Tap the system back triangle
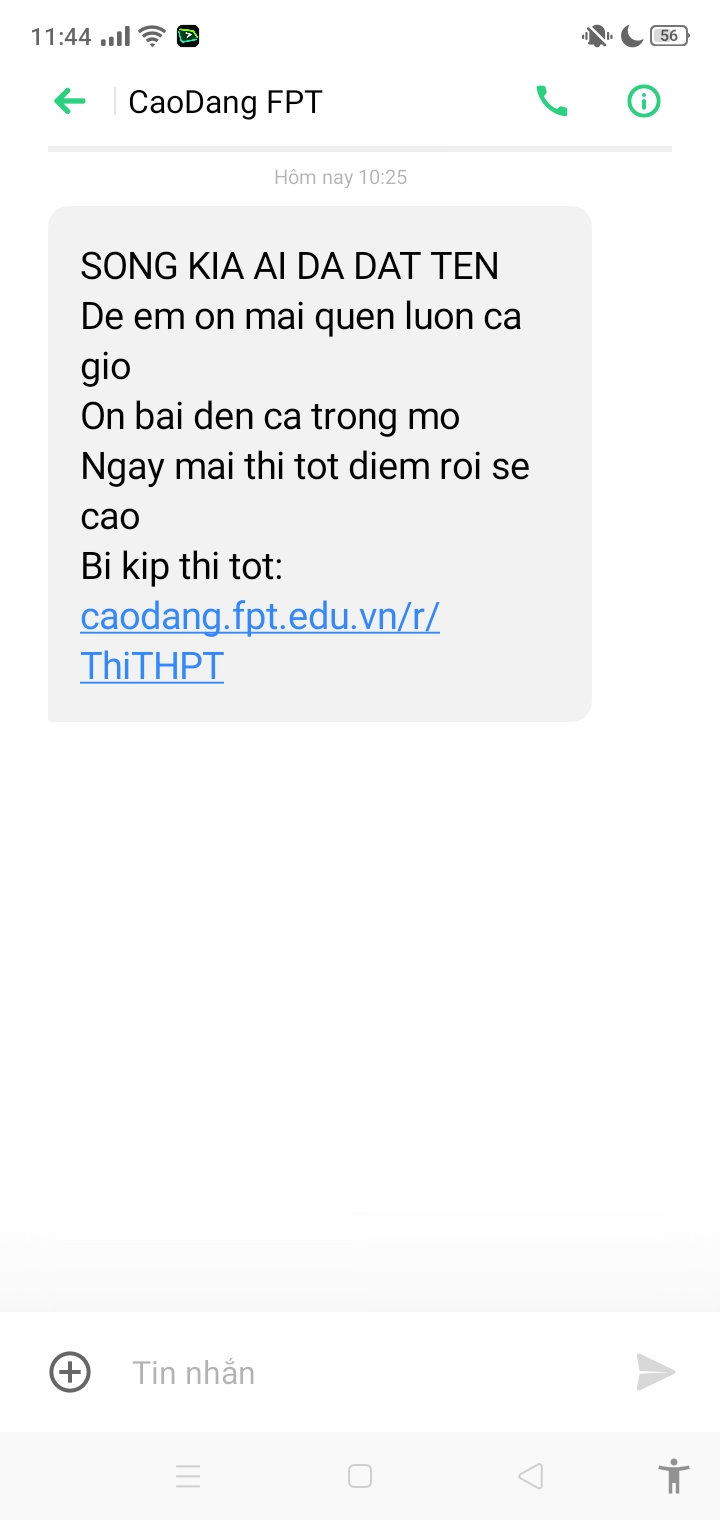This screenshot has width=720, height=1520. click(x=531, y=1476)
